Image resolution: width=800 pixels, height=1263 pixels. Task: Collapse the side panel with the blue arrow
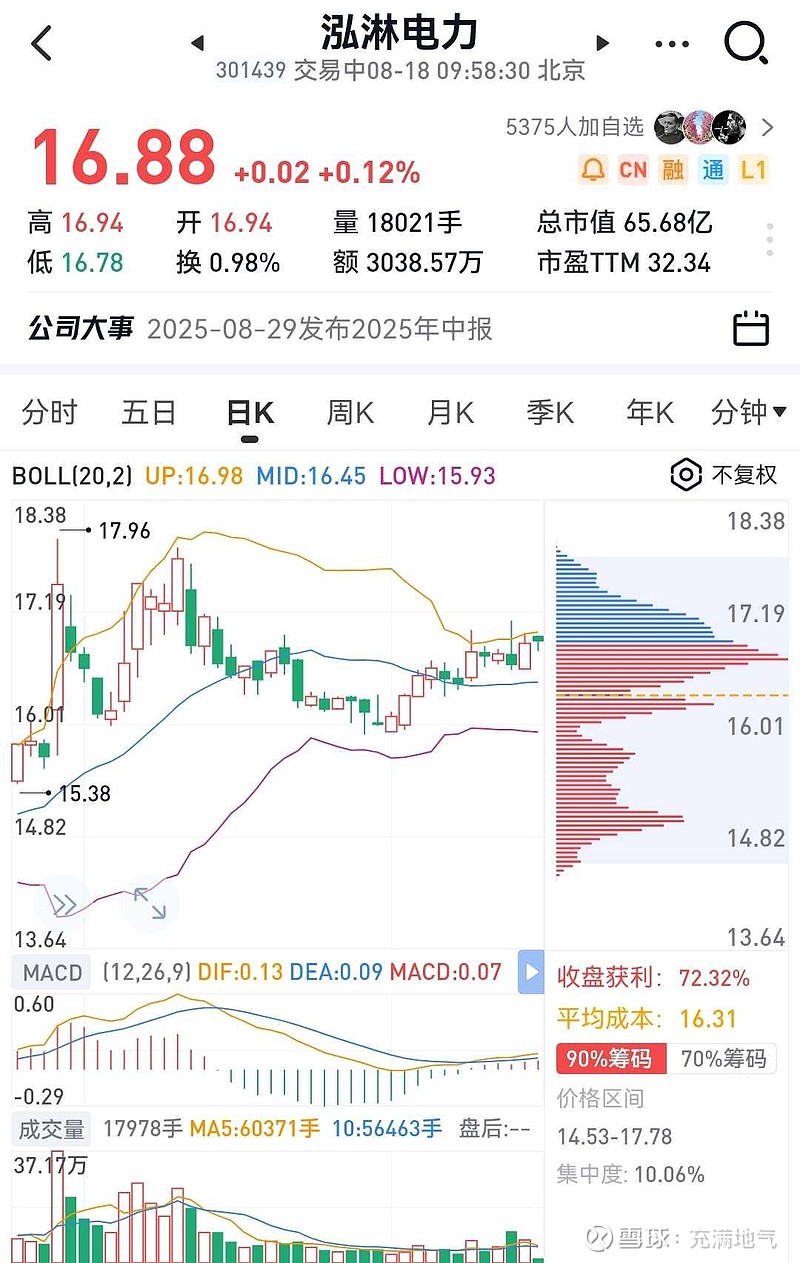[531, 973]
